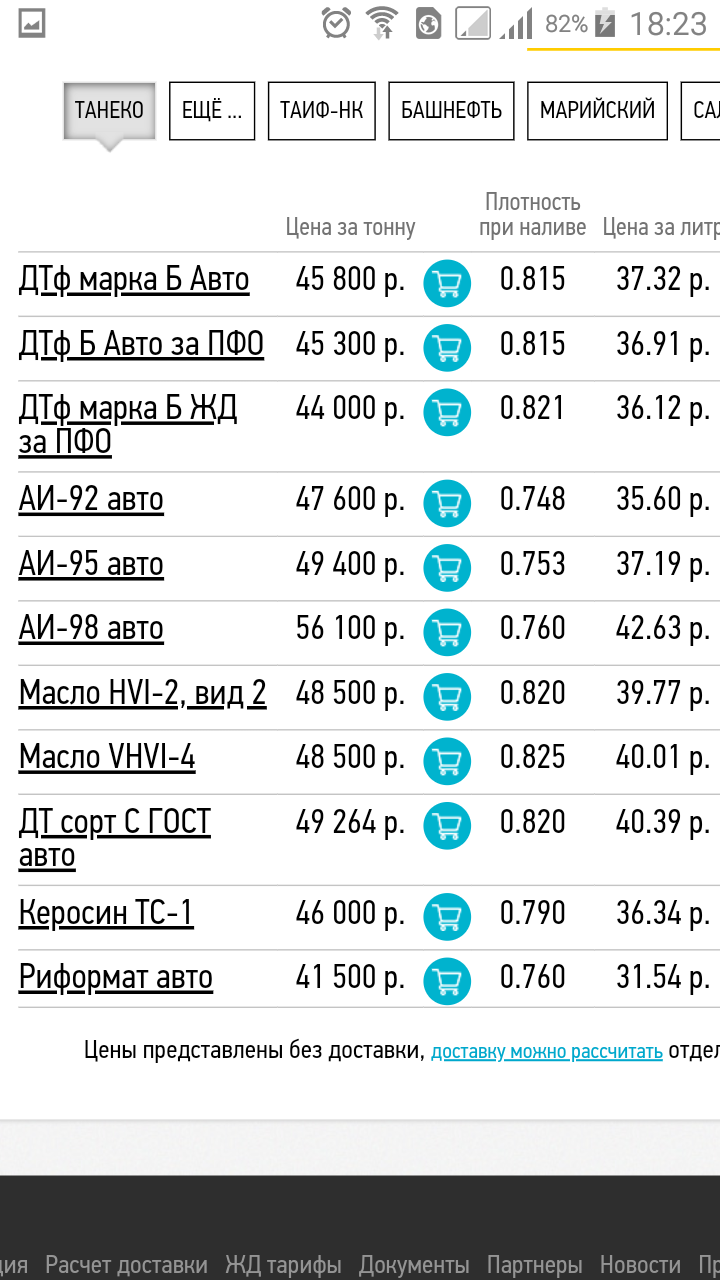
Task: Open ДТф марка Б Авто link
Action: click(x=134, y=280)
